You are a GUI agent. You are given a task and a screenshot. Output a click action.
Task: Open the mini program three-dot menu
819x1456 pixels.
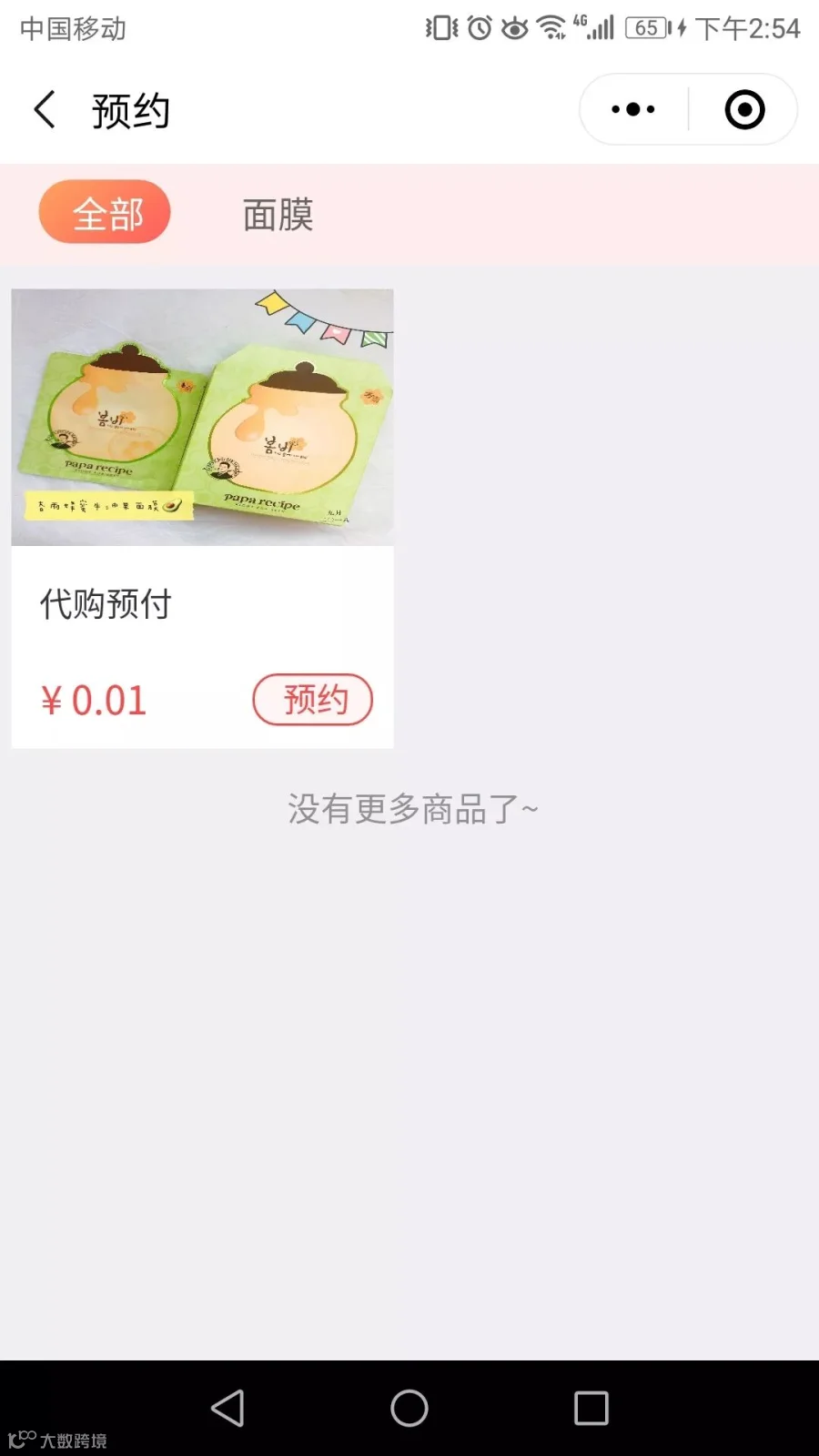click(x=633, y=110)
